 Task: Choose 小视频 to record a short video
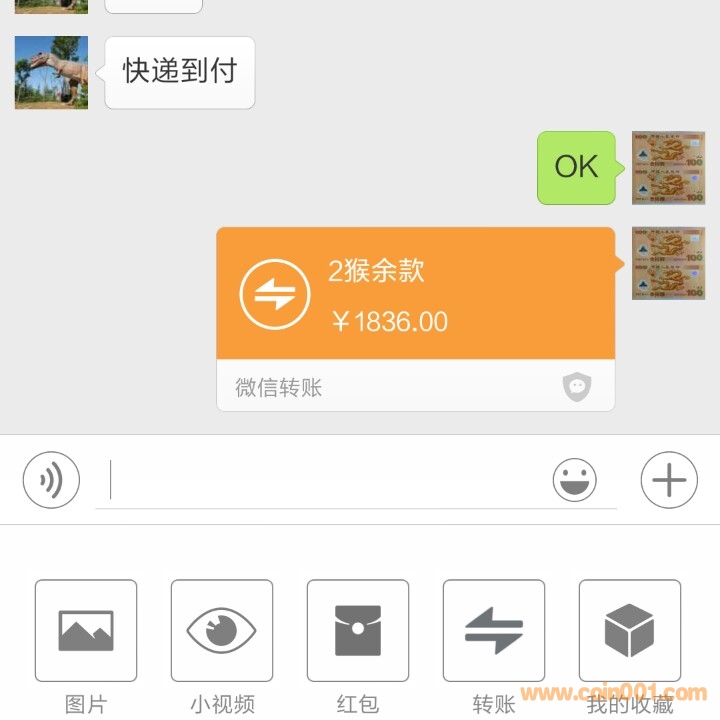(222, 631)
